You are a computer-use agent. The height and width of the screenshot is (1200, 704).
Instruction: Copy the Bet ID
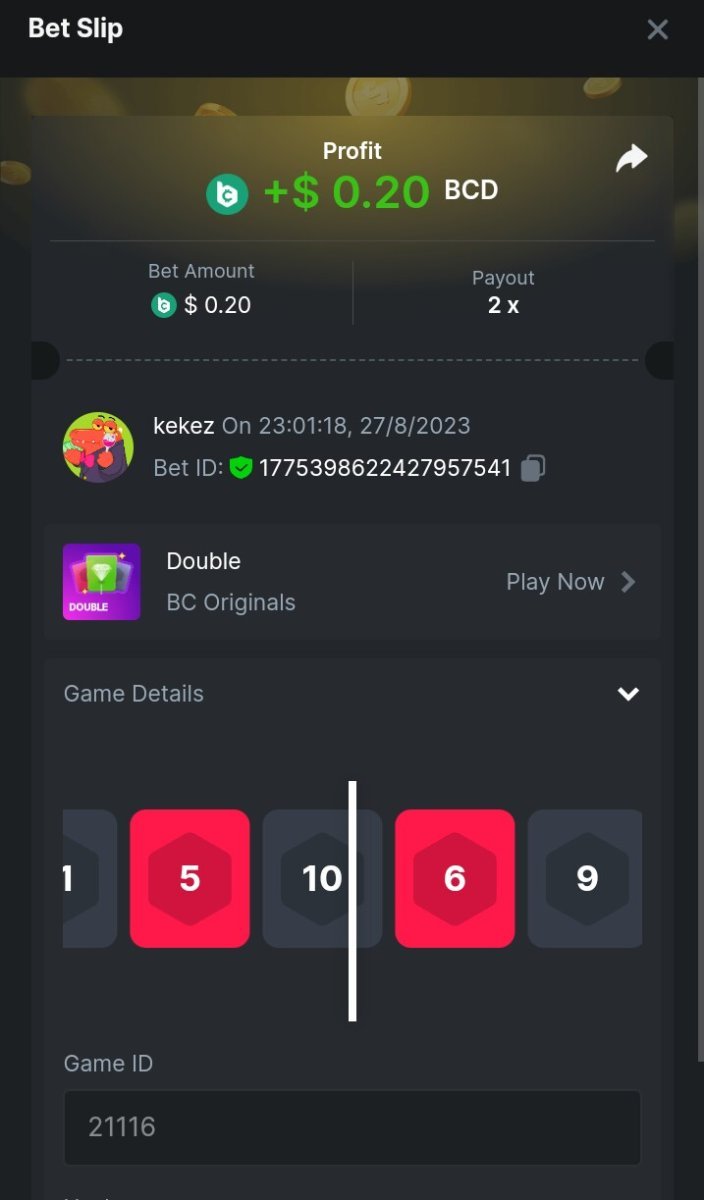pos(534,468)
